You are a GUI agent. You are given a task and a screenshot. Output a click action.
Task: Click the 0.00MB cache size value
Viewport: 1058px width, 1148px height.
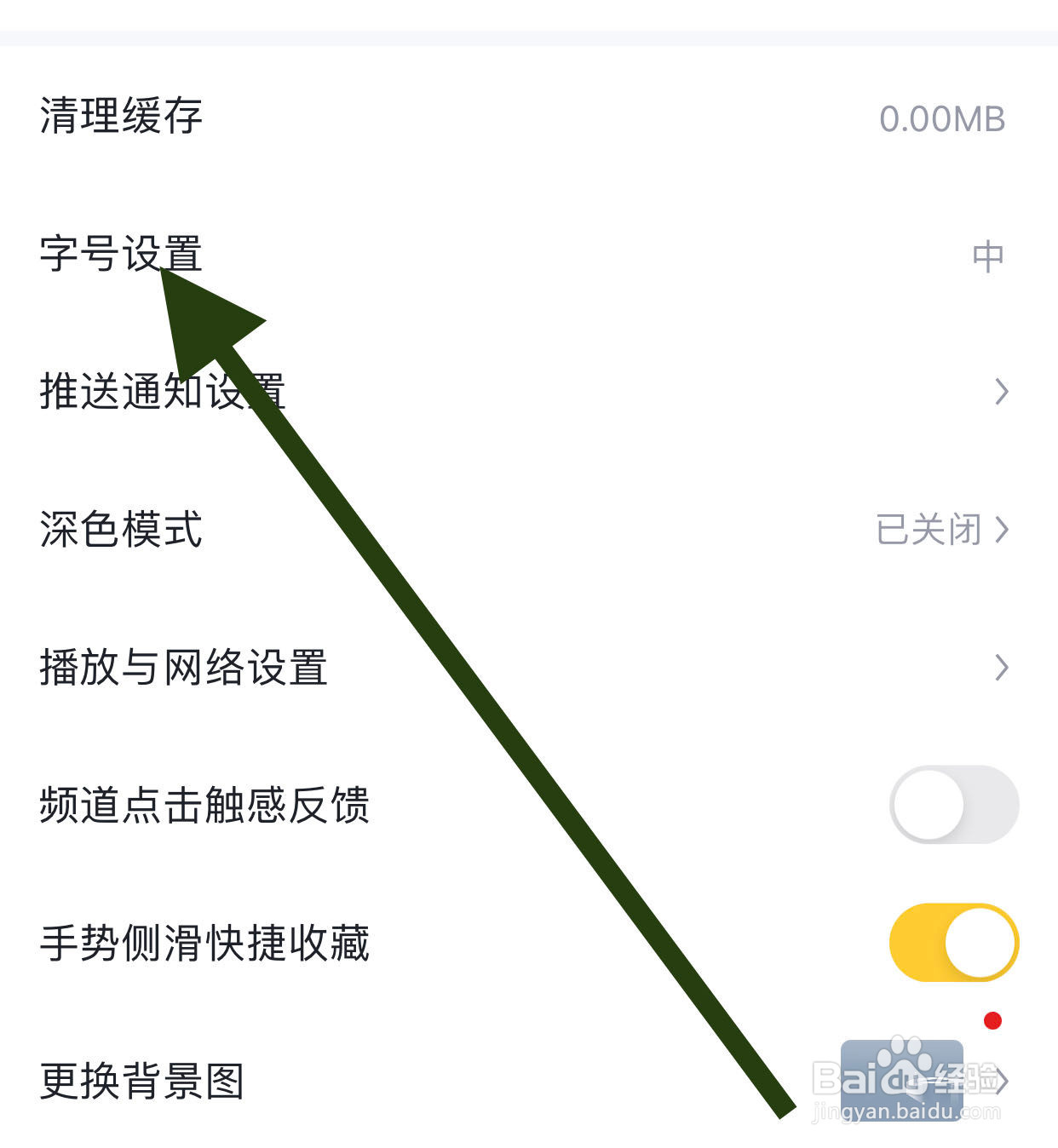coord(942,118)
